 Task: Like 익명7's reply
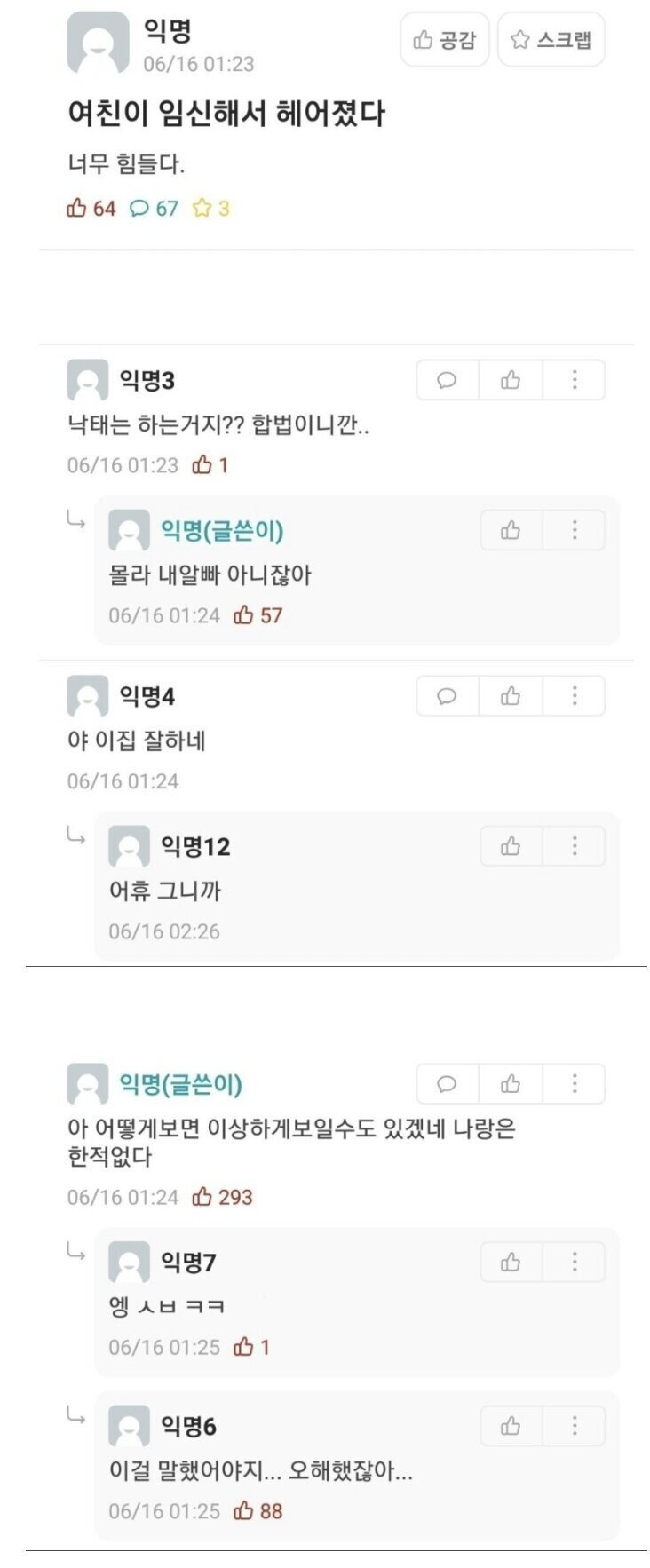pyautogui.click(x=511, y=1262)
